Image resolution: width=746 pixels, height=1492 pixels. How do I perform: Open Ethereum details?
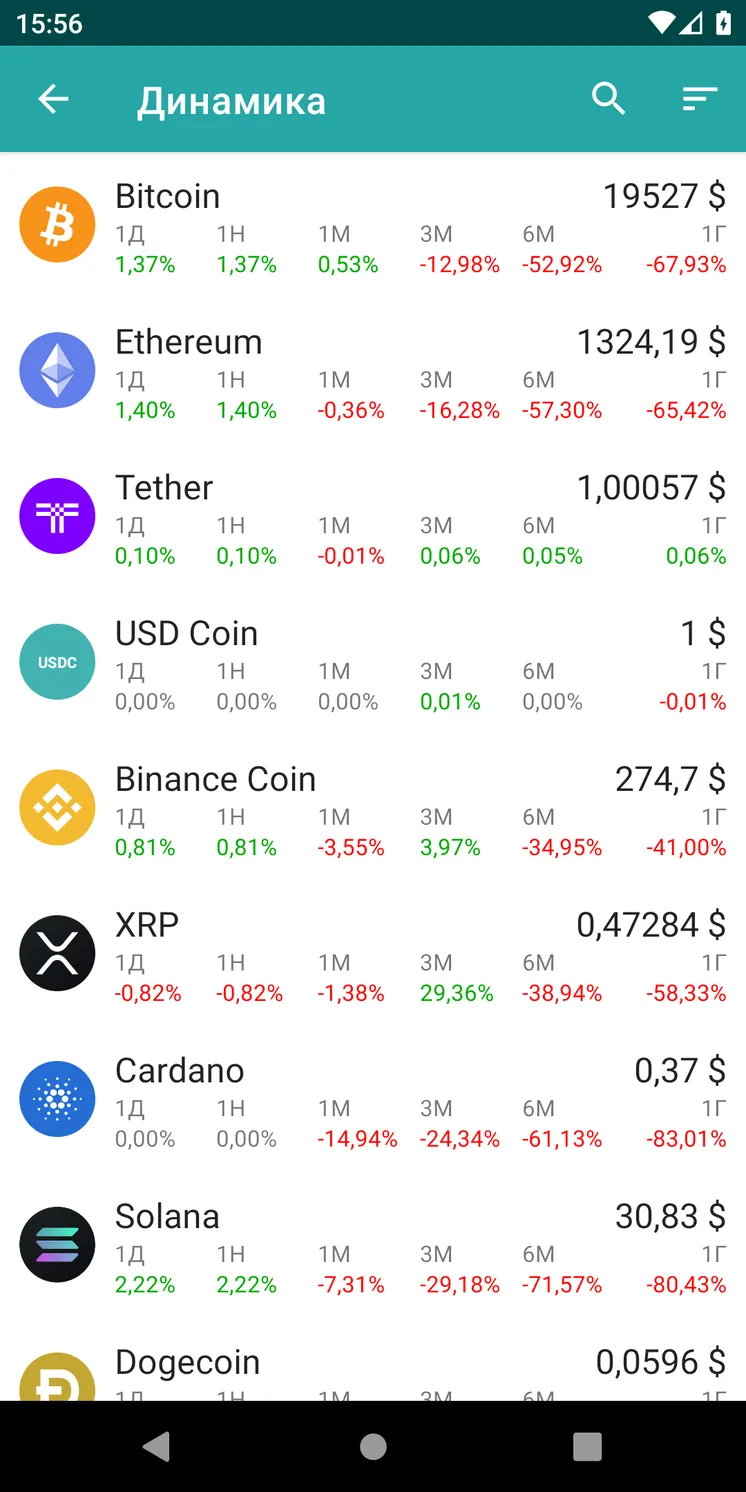[373, 371]
